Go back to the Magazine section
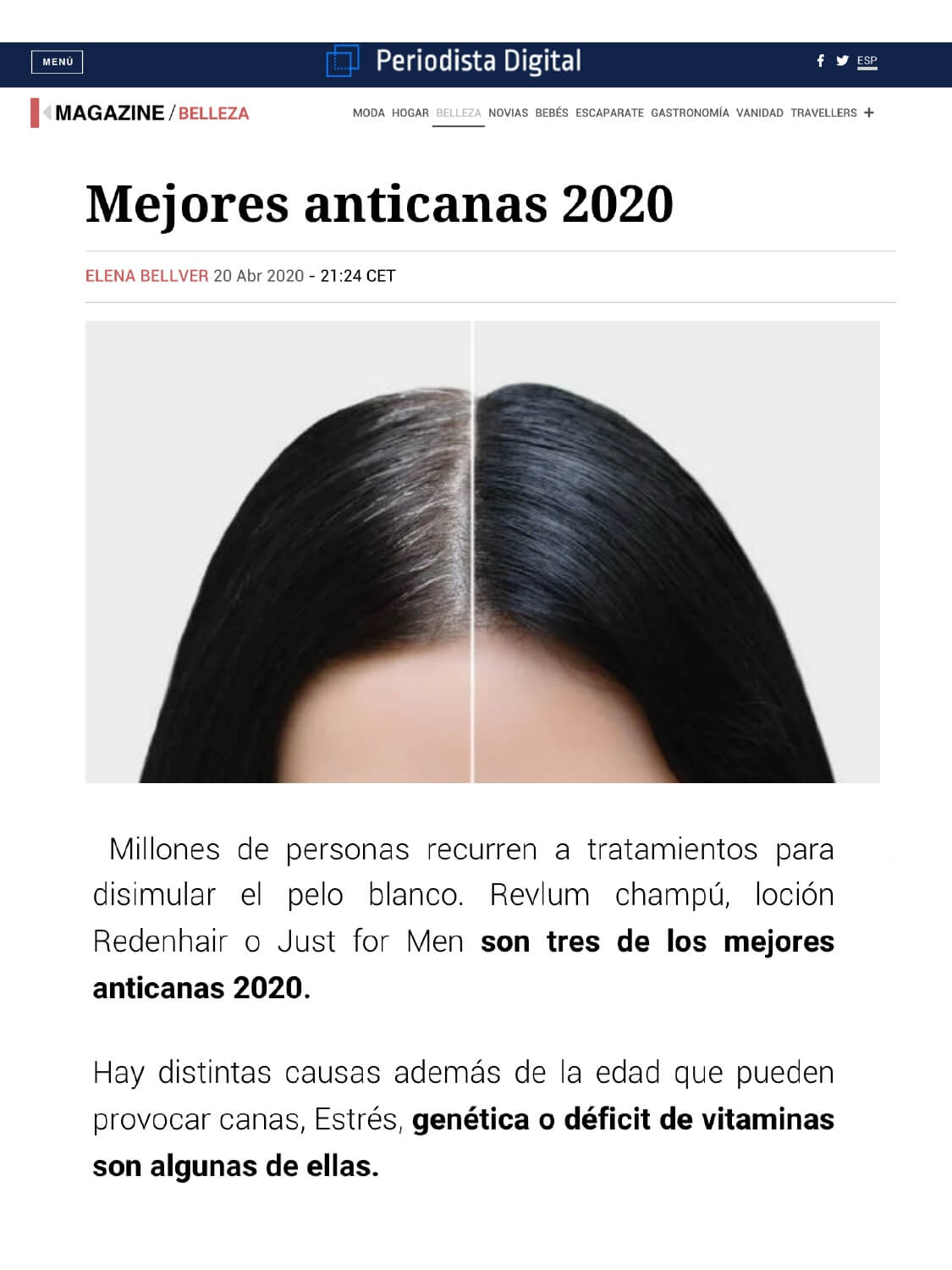 coord(108,113)
